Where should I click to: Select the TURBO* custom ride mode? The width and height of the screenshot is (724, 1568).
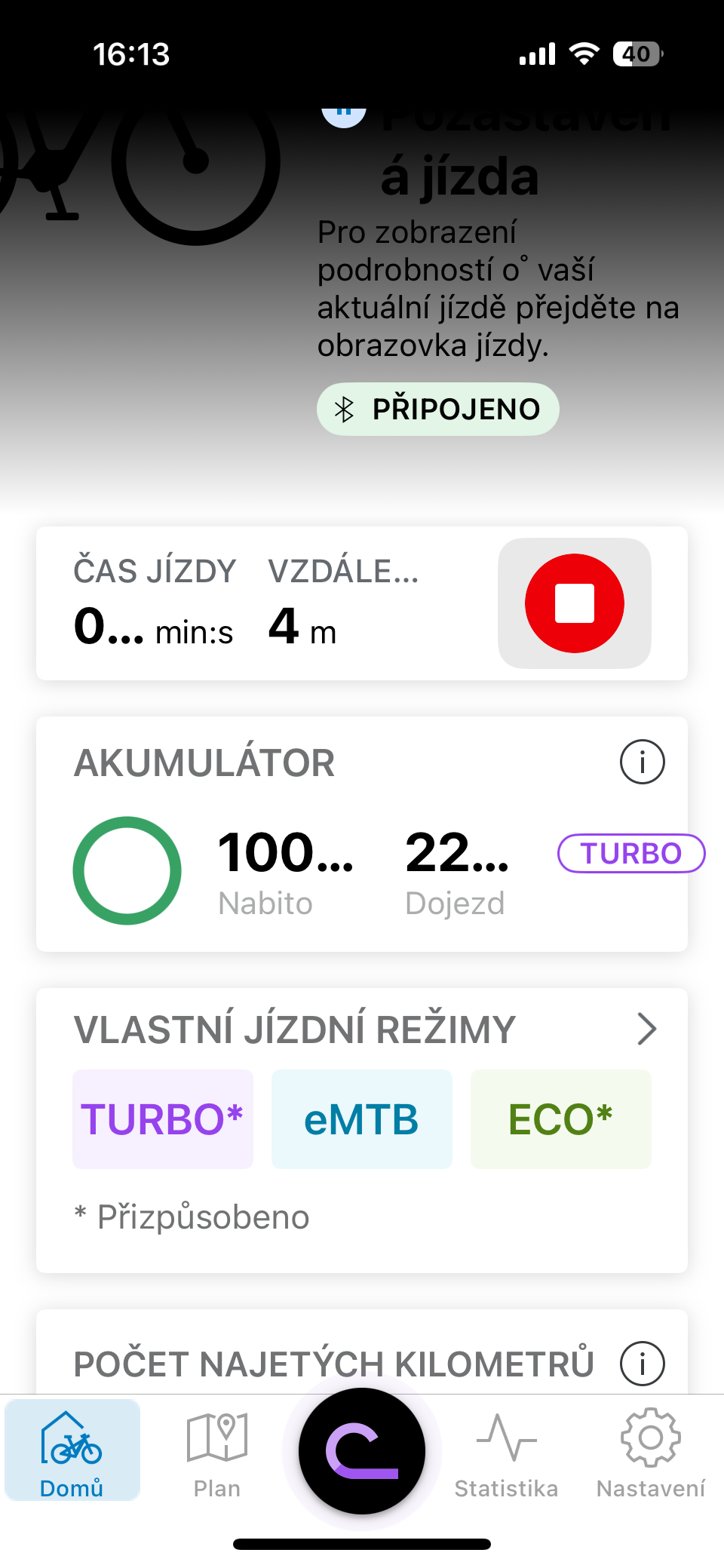tap(163, 1119)
